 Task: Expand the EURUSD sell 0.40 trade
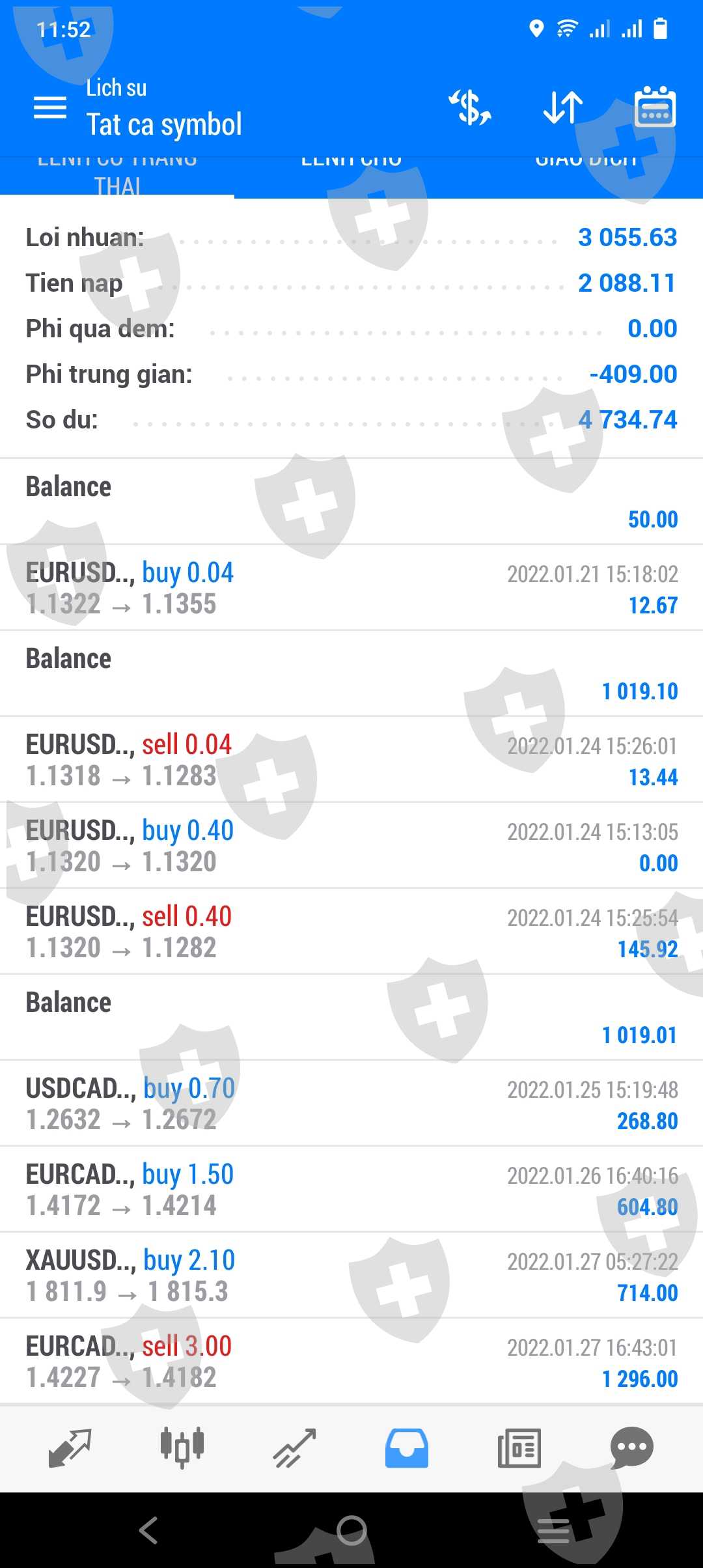351,932
